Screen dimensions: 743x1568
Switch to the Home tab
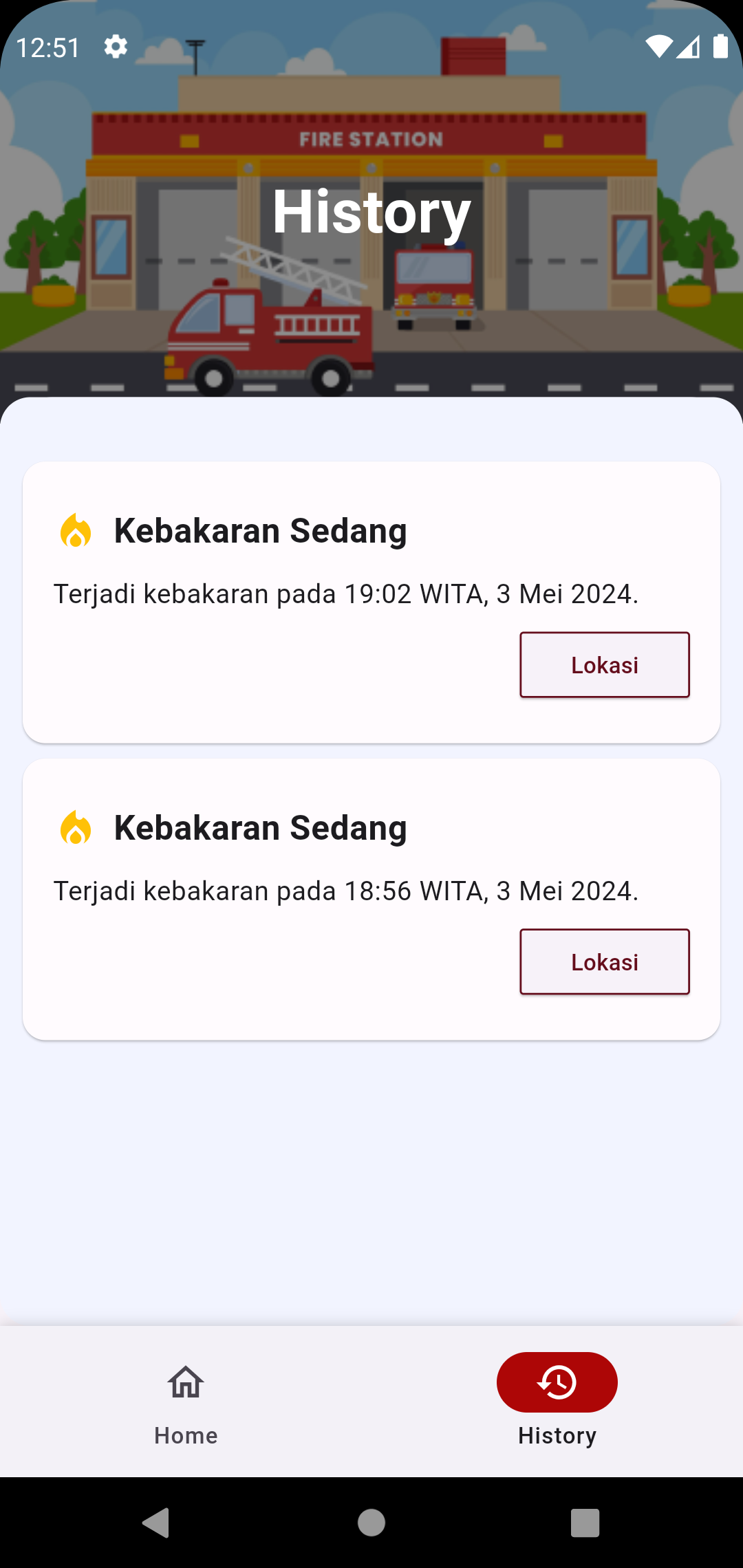coord(186,1400)
